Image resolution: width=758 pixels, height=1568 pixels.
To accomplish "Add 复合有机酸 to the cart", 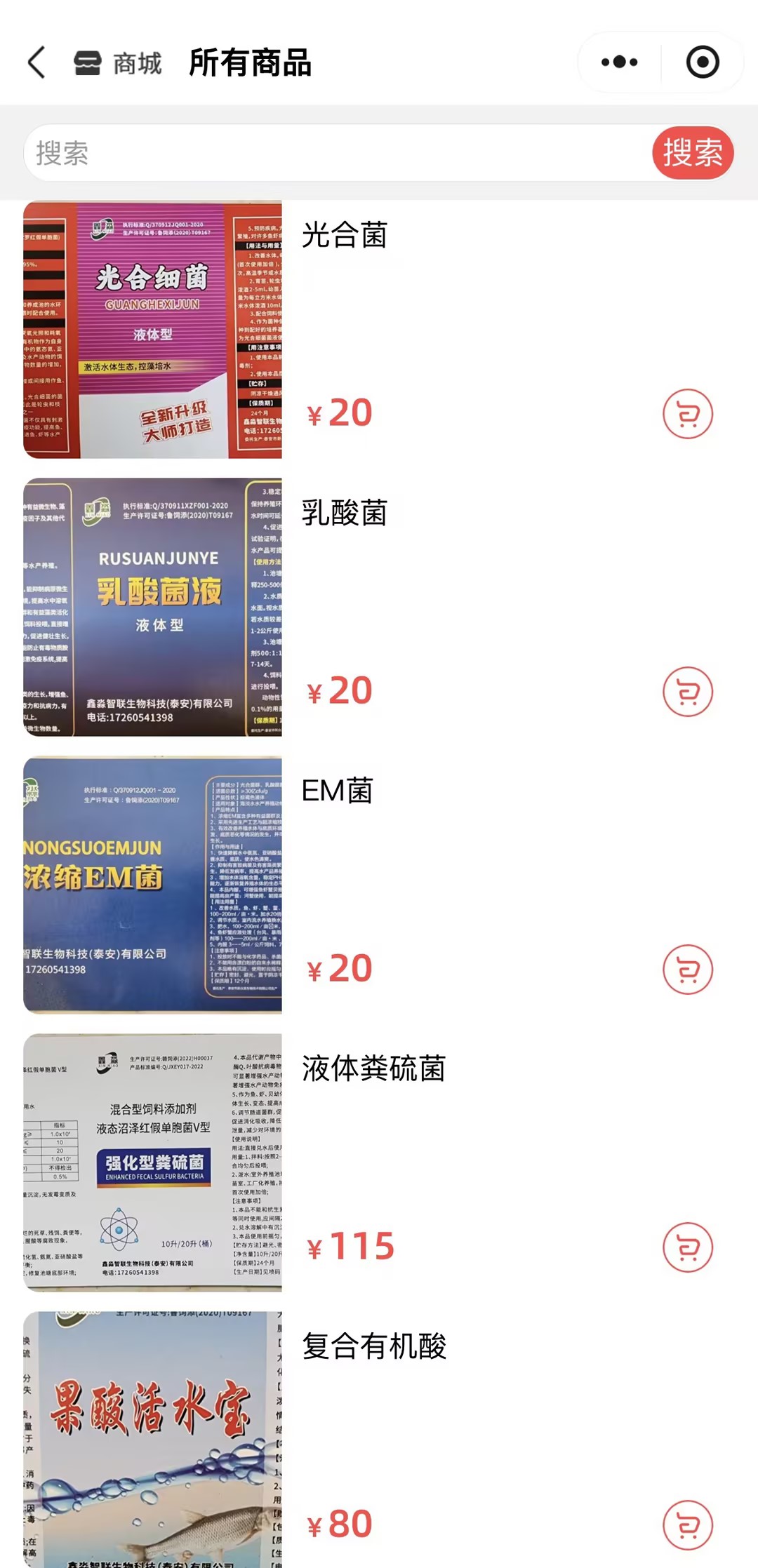I will pyautogui.click(x=687, y=1525).
